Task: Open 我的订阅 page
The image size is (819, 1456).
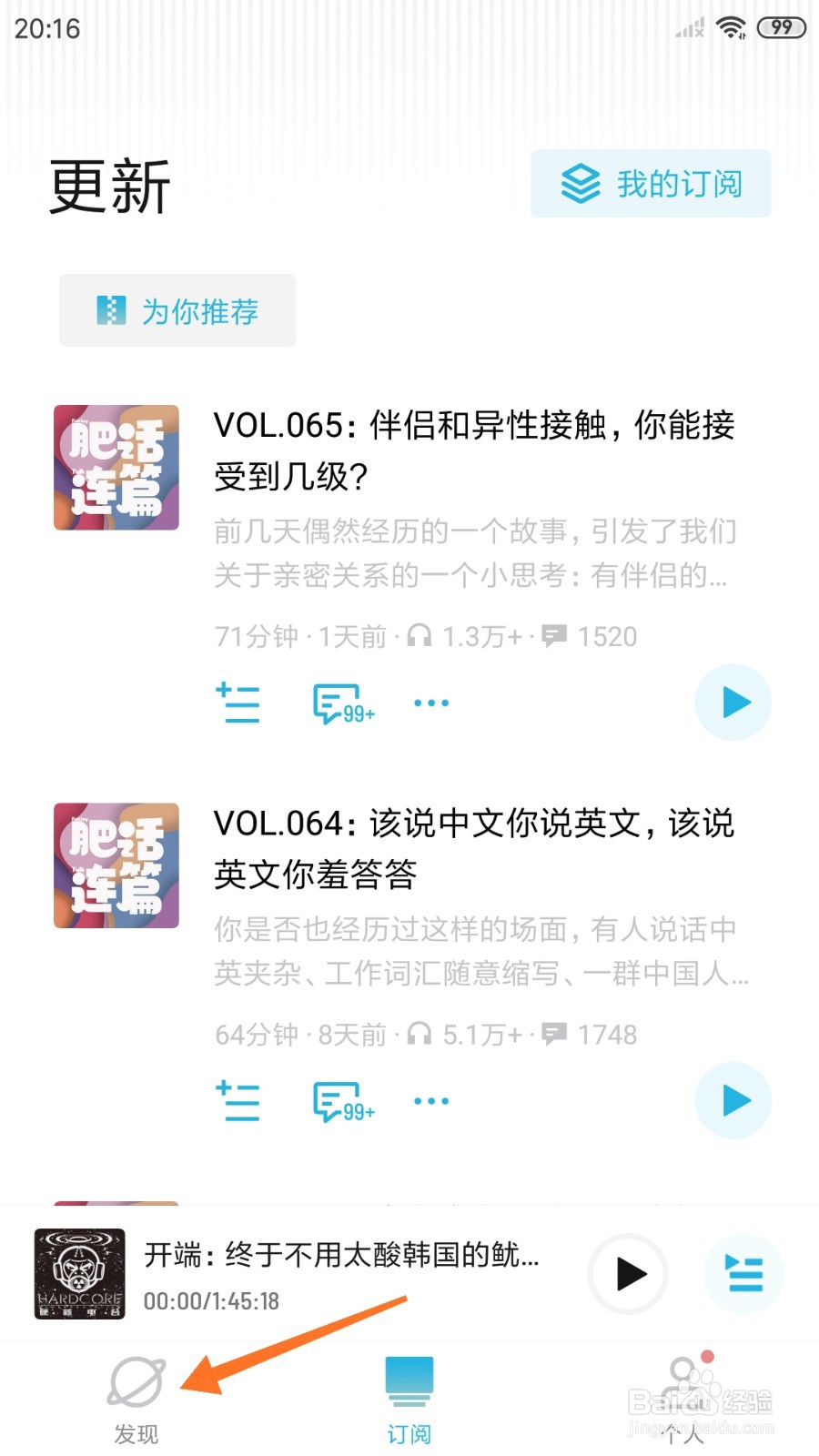Action: [650, 182]
